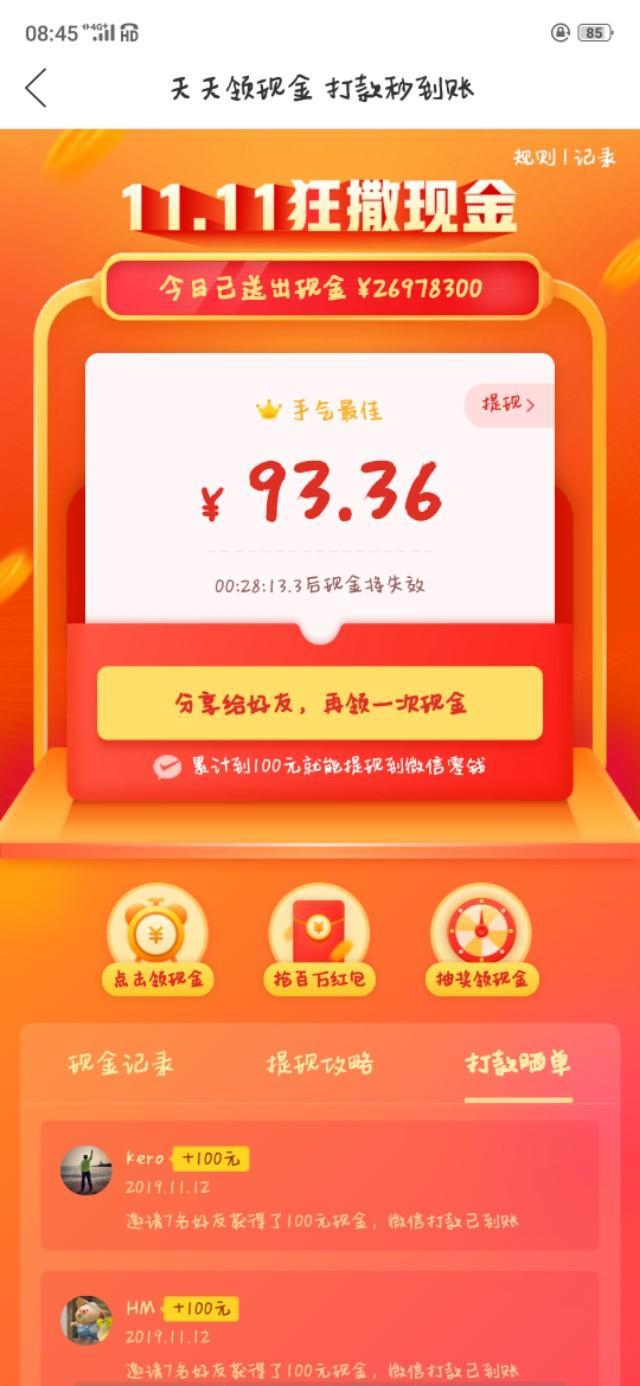Select the 打款晒单 tab
This screenshot has width=640, height=1386.
pyautogui.click(x=518, y=1063)
